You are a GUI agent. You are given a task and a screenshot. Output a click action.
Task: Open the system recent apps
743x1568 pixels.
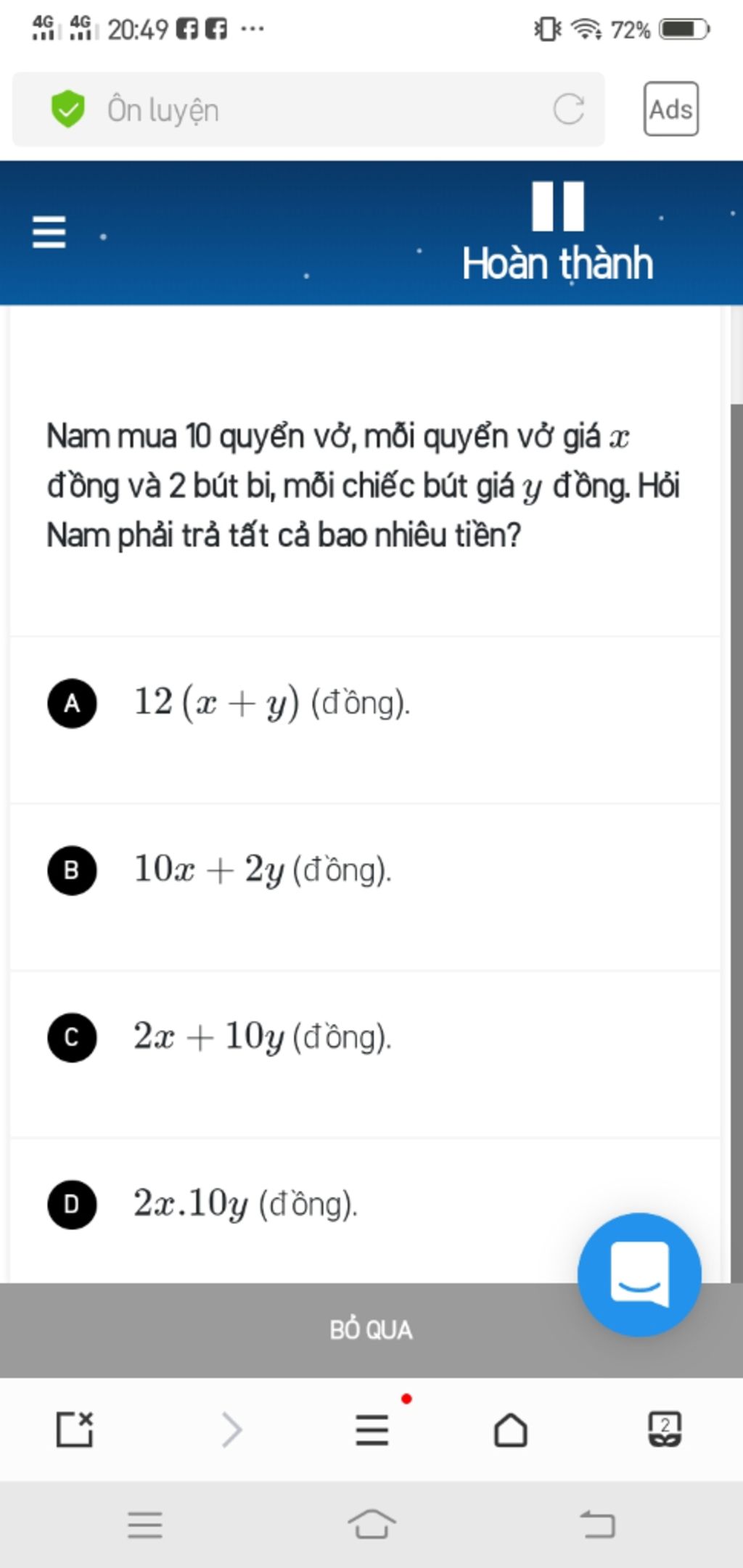click(x=145, y=1524)
